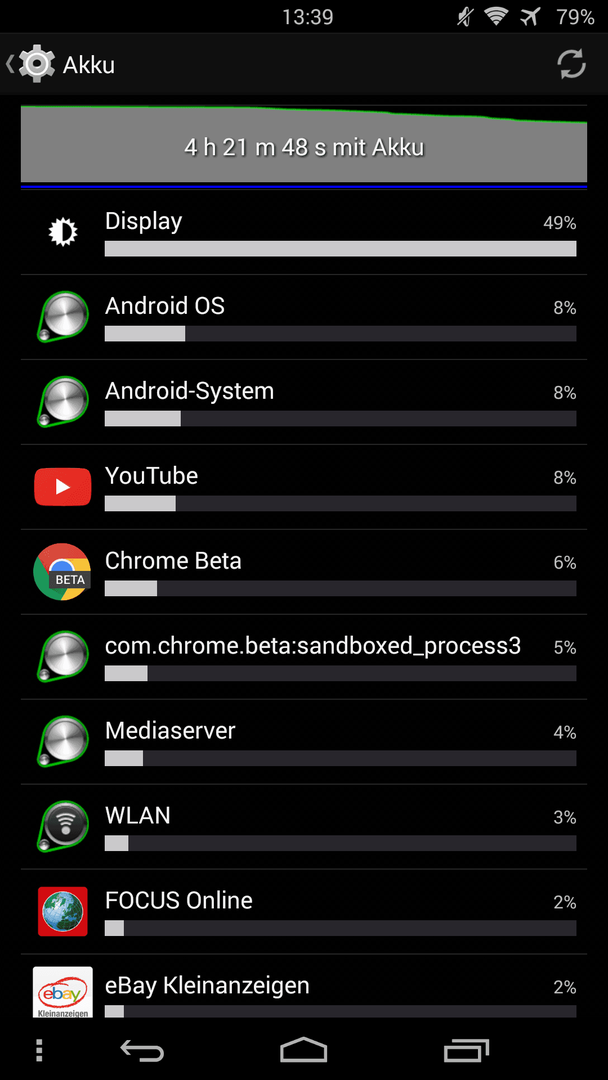Image resolution: width=608 pixels, height=1080 pixels.
Task: Tap the system back button
Action: pyautogui.click(x=141, y=1050)
